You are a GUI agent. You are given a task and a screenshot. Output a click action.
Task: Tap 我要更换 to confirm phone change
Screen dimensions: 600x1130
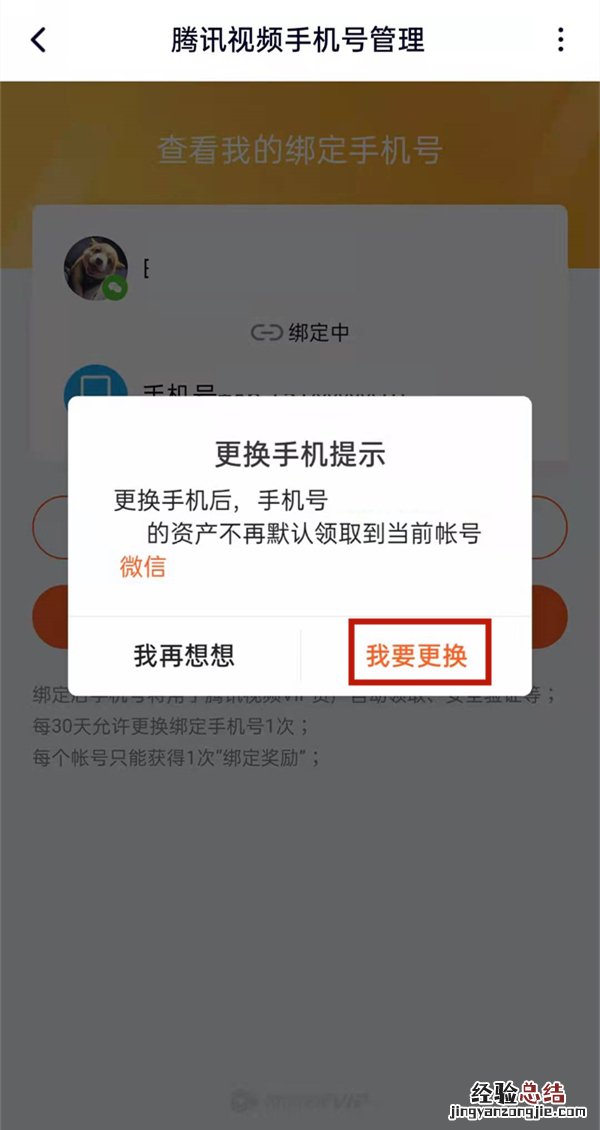tap(417, 655)
